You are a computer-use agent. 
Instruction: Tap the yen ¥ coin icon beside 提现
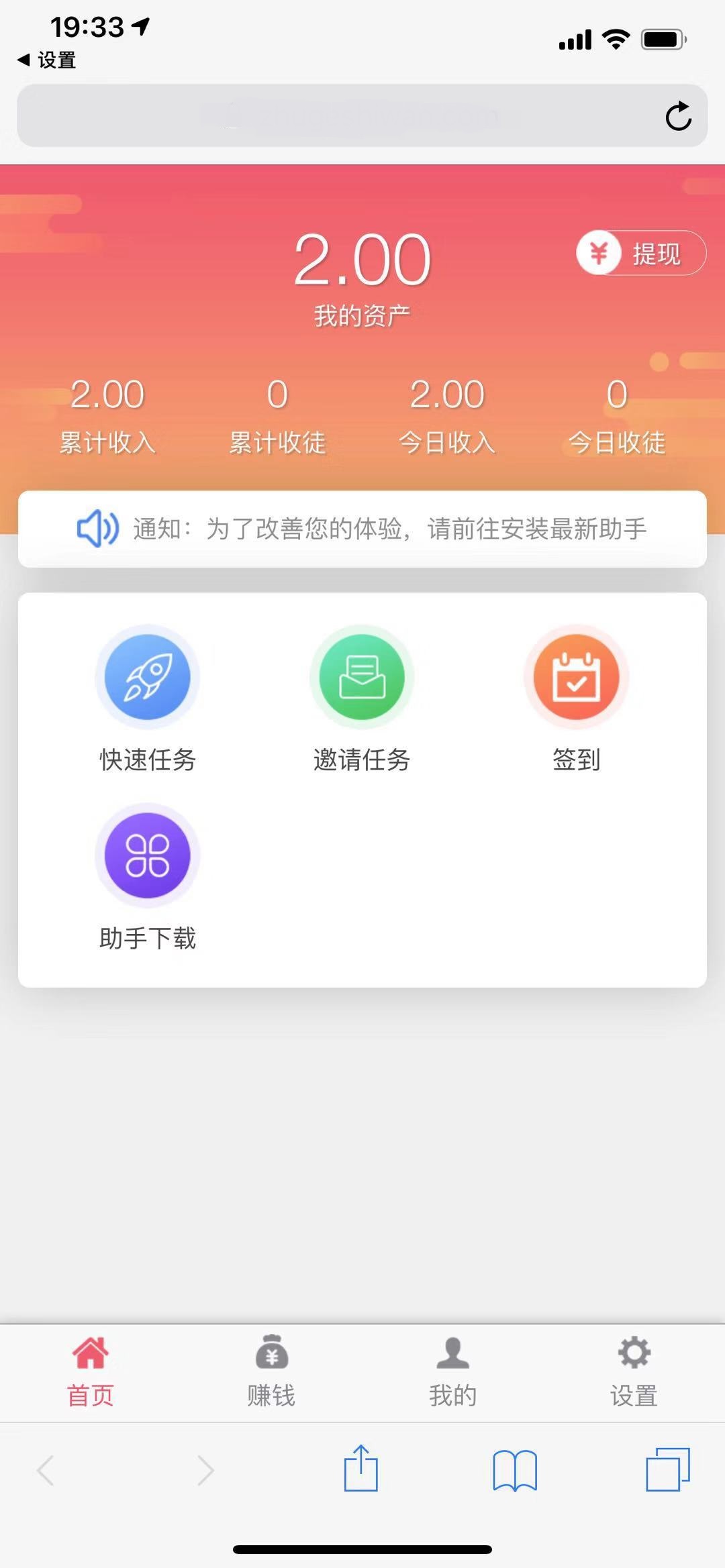599,254
